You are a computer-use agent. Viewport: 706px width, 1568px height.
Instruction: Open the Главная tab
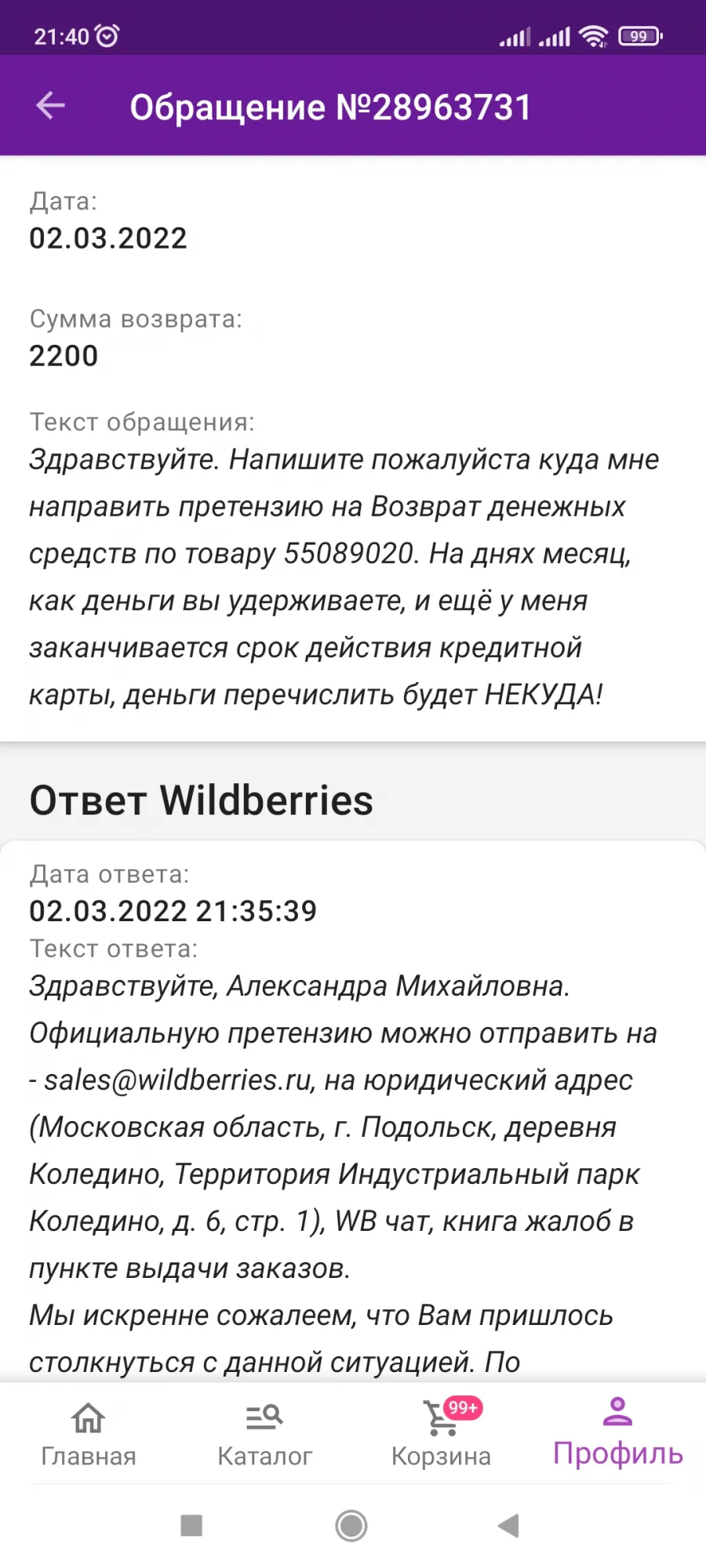tap(89, 1434)
